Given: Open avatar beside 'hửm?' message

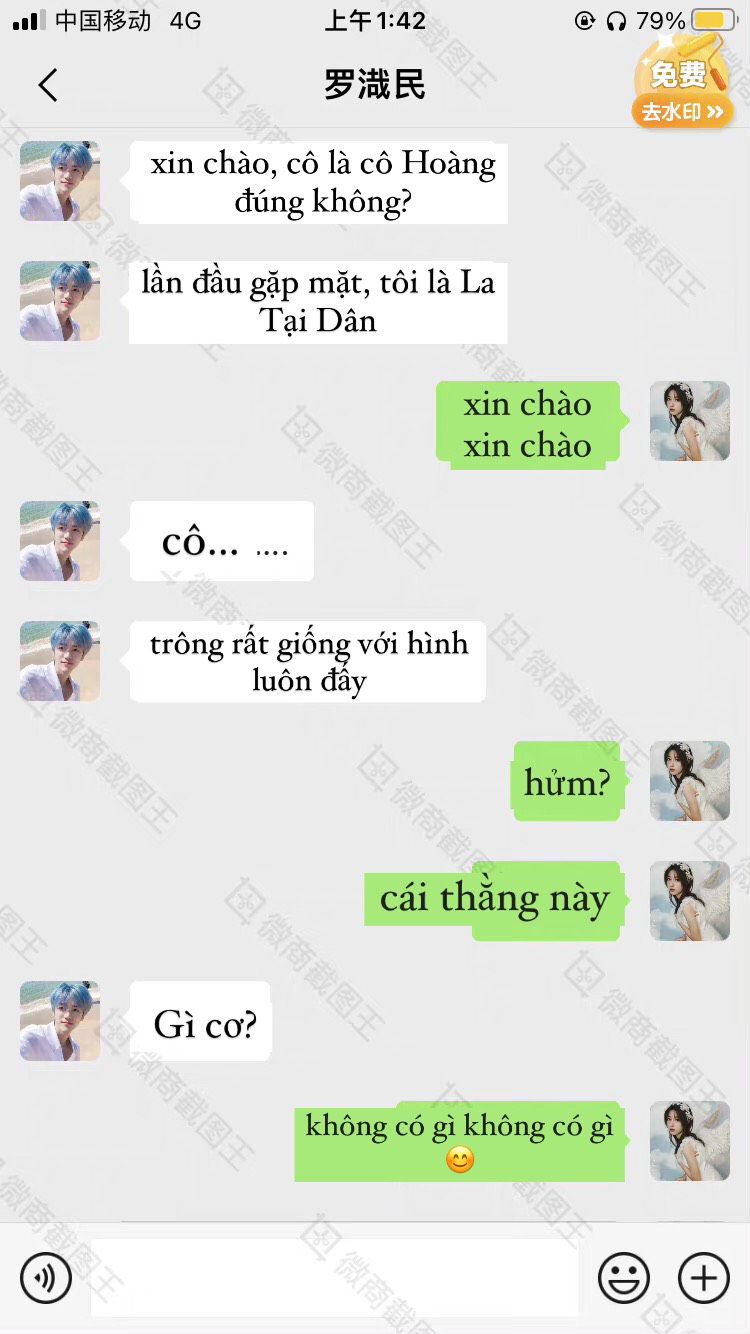Looking at the screenshot, I should (x=689, y=781).
